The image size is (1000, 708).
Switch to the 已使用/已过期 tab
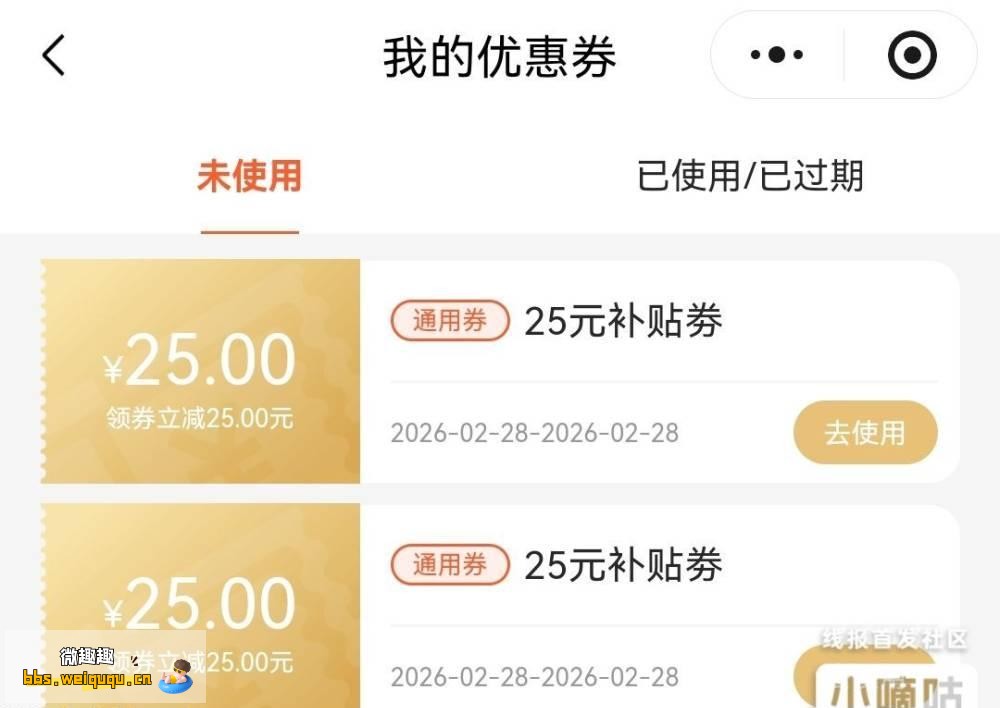pos(750,177)
